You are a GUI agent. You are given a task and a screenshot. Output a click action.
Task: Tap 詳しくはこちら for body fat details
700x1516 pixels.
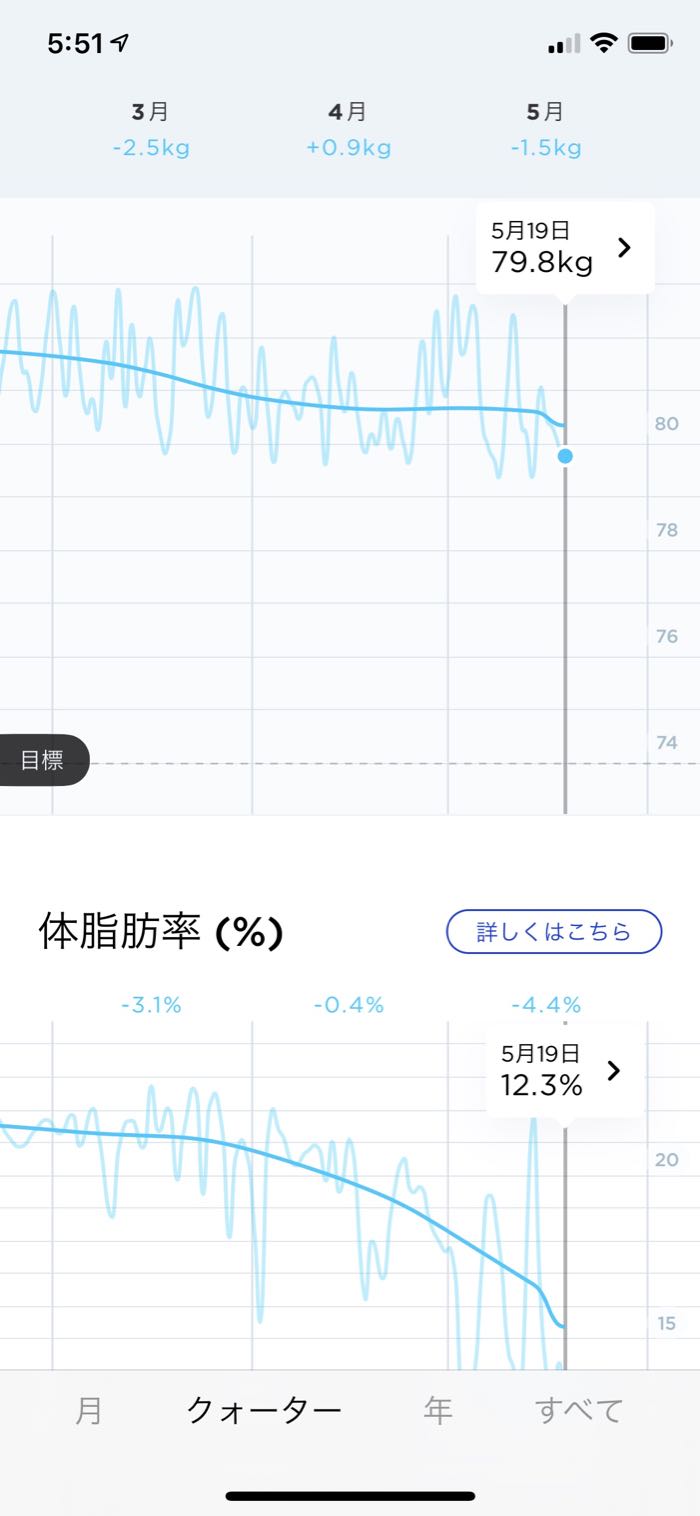pos(554,932)
